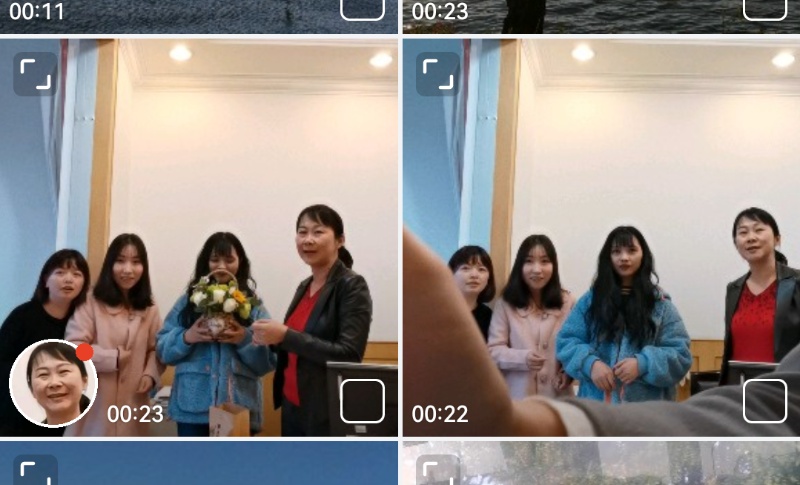Expand the 00:22 video preview
This screenshot has height=485, width=800.
coord(438,74)
